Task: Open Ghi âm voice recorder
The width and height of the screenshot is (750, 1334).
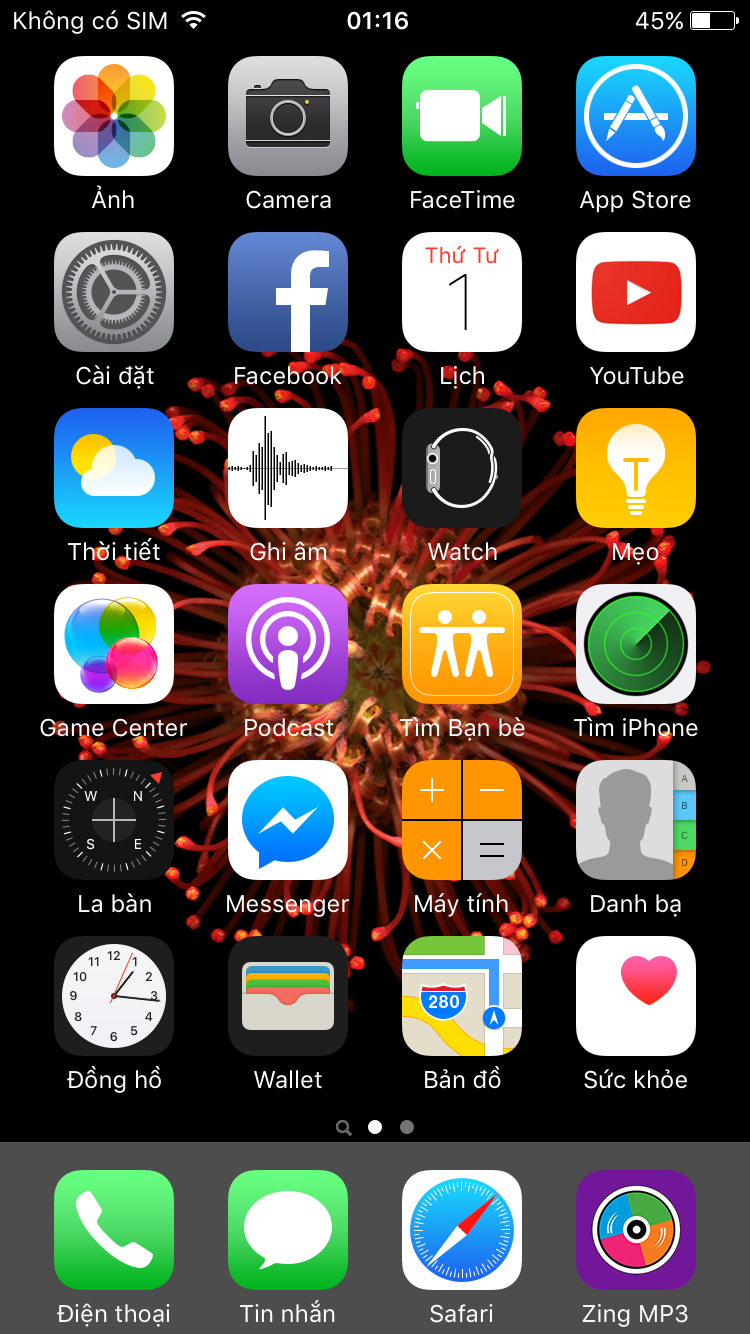Action: pyautogui.click(x=288, y=468)
